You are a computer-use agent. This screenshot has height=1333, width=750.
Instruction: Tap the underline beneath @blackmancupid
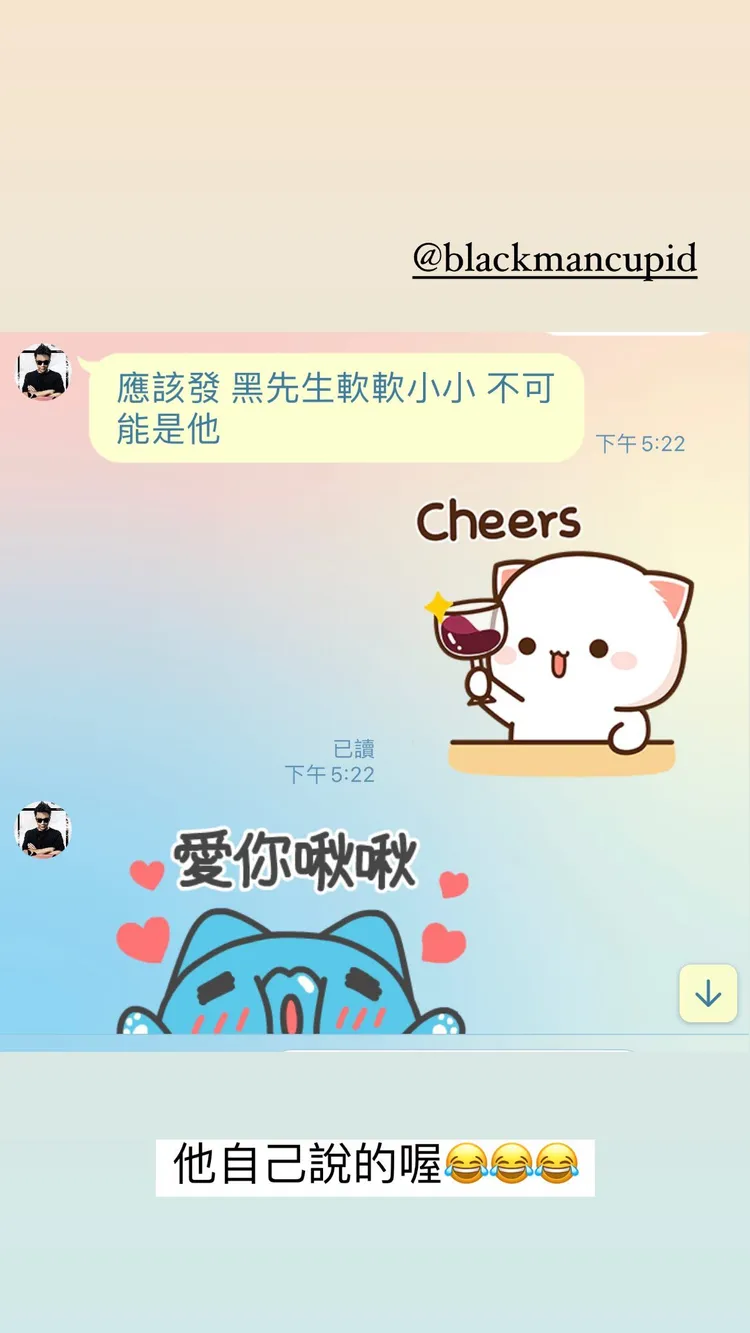tap(556, 279)
